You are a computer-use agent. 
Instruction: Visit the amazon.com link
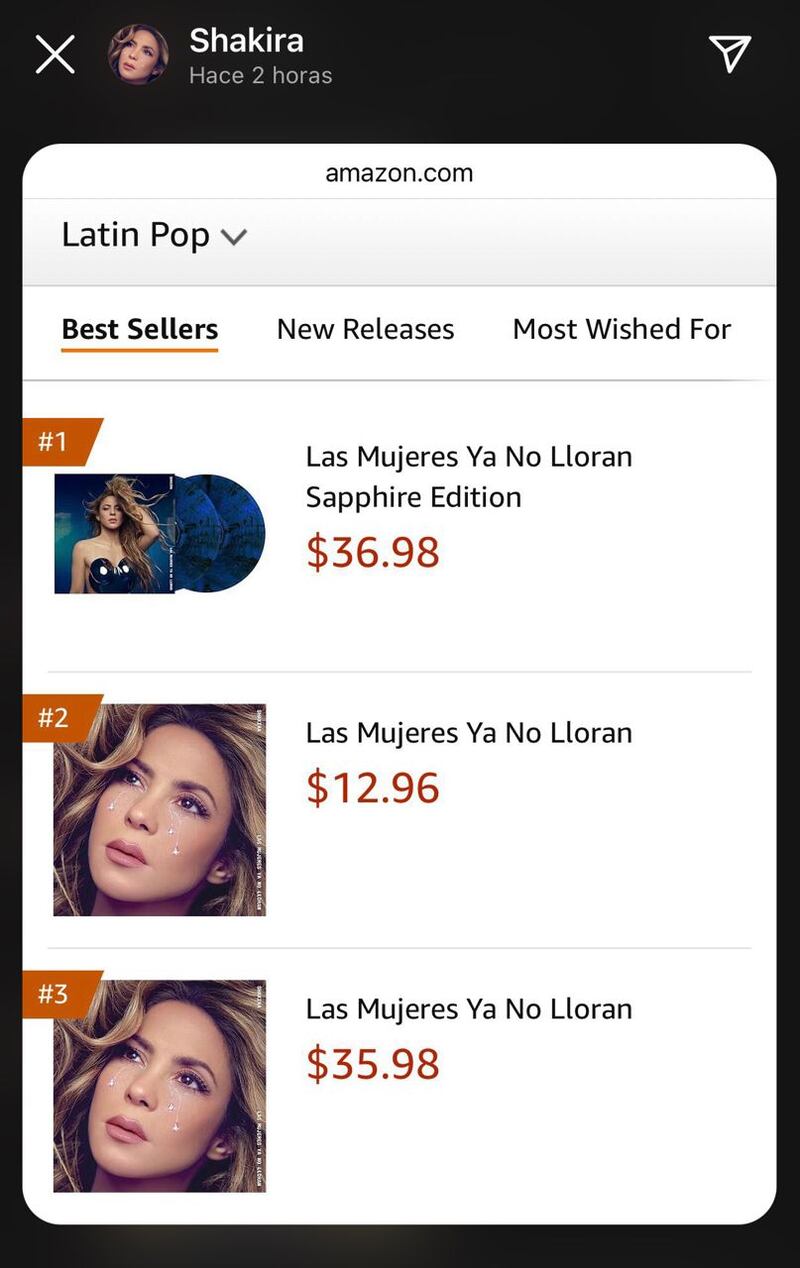pyautogui.click(x=398, y=173)
